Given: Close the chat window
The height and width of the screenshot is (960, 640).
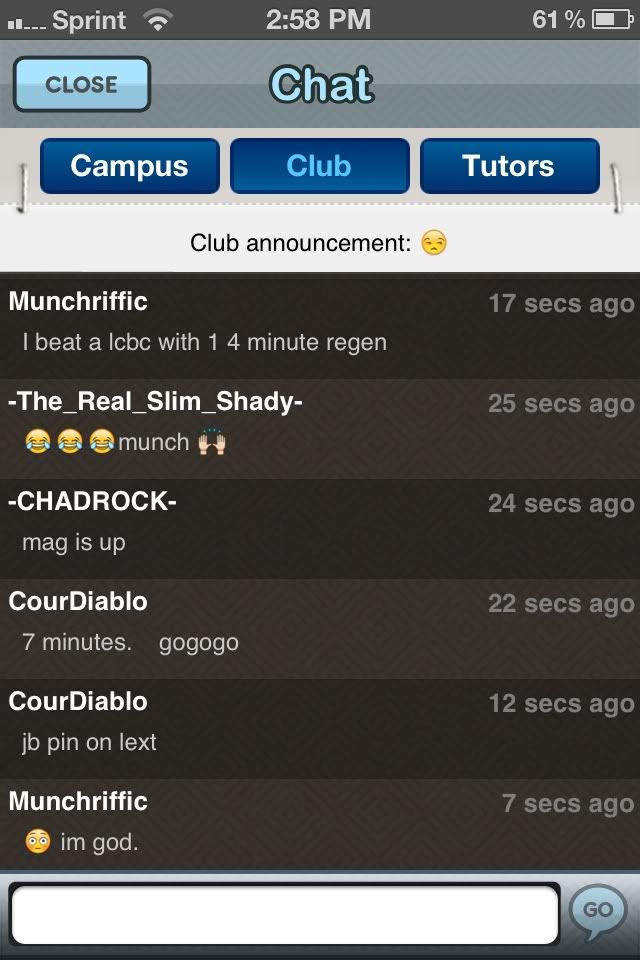Looking at the screenshot, I should point(82,84).
